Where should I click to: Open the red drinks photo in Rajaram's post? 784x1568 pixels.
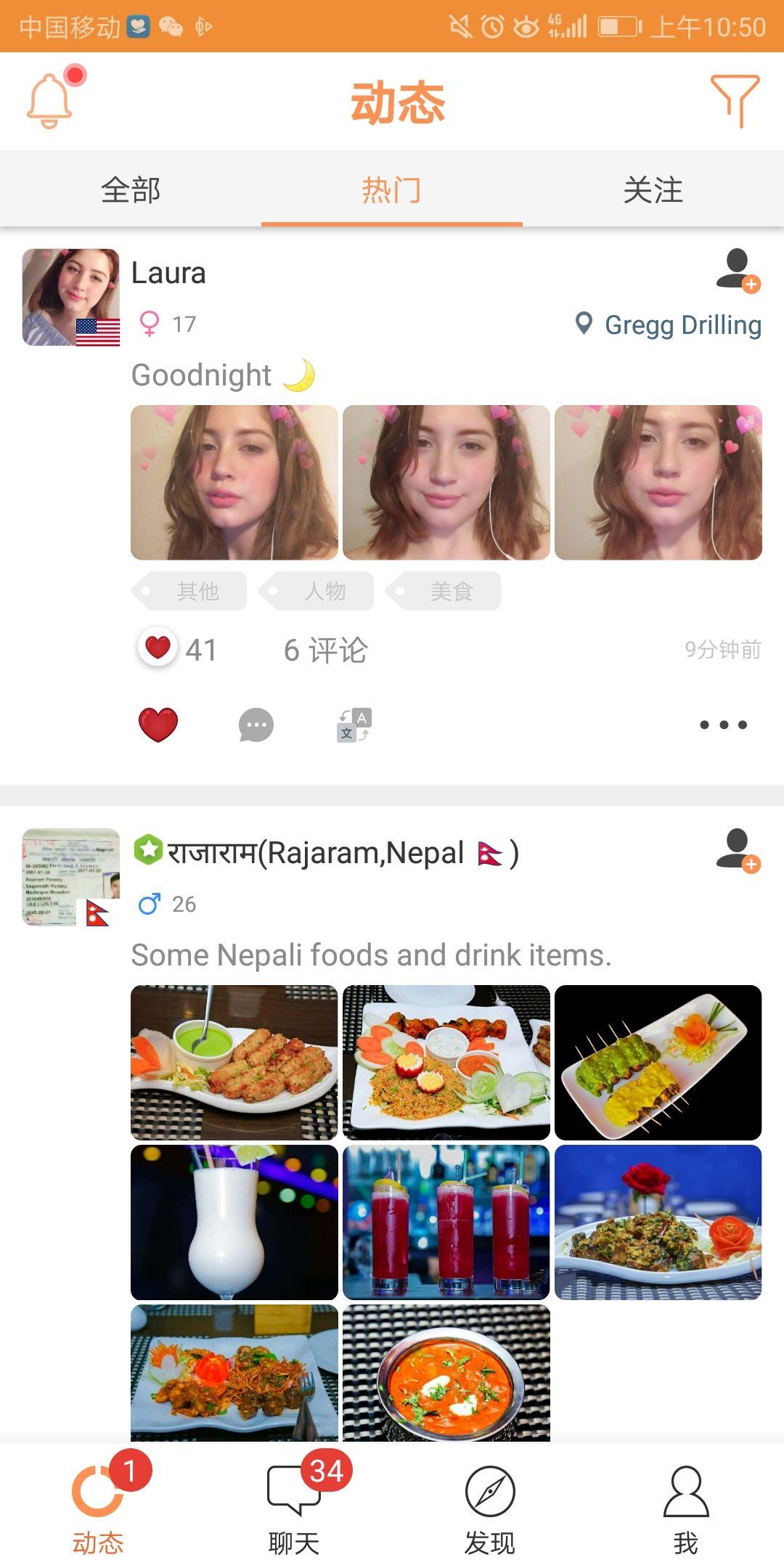click(x=446, y=1222)
